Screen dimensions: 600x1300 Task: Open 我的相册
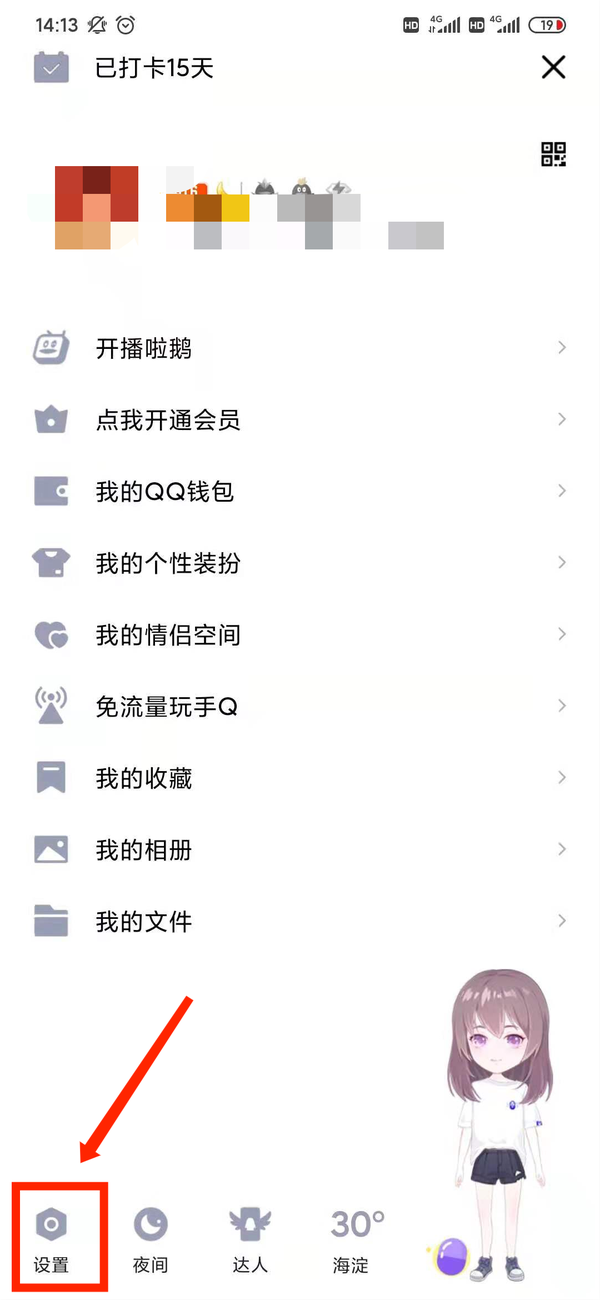pyautogui.click(x=143, y=850)
